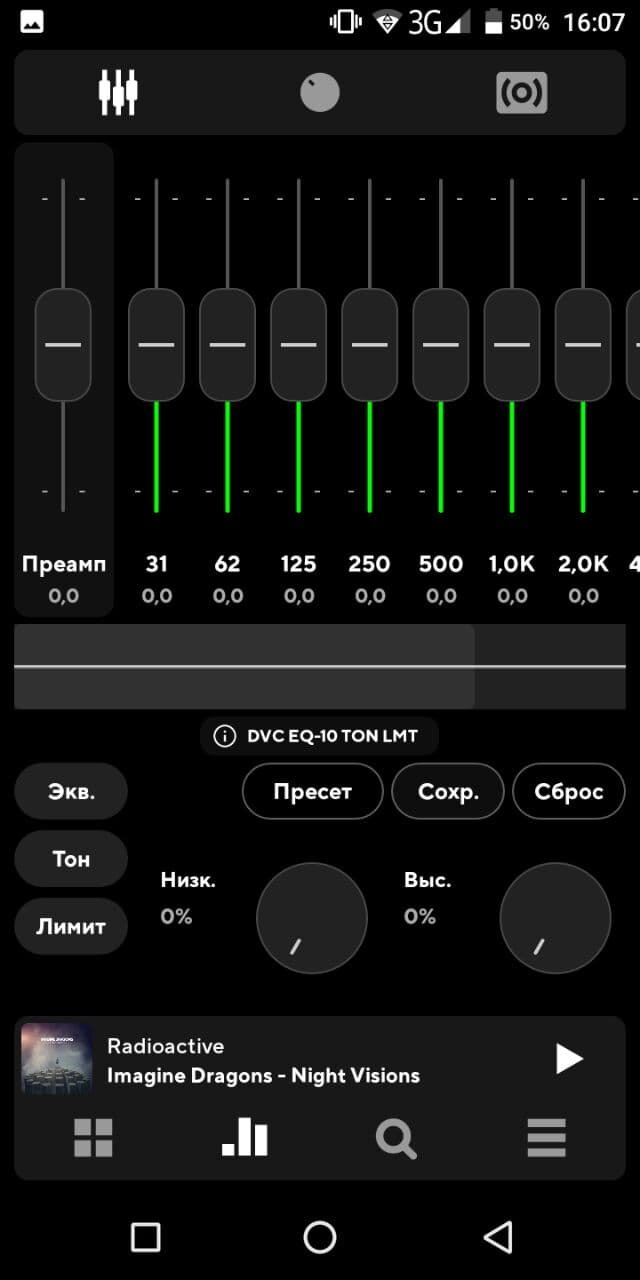Toggle the Экв. equalizer button
The height and width of the screenshot is (1280, 640).
coord(71,791)
